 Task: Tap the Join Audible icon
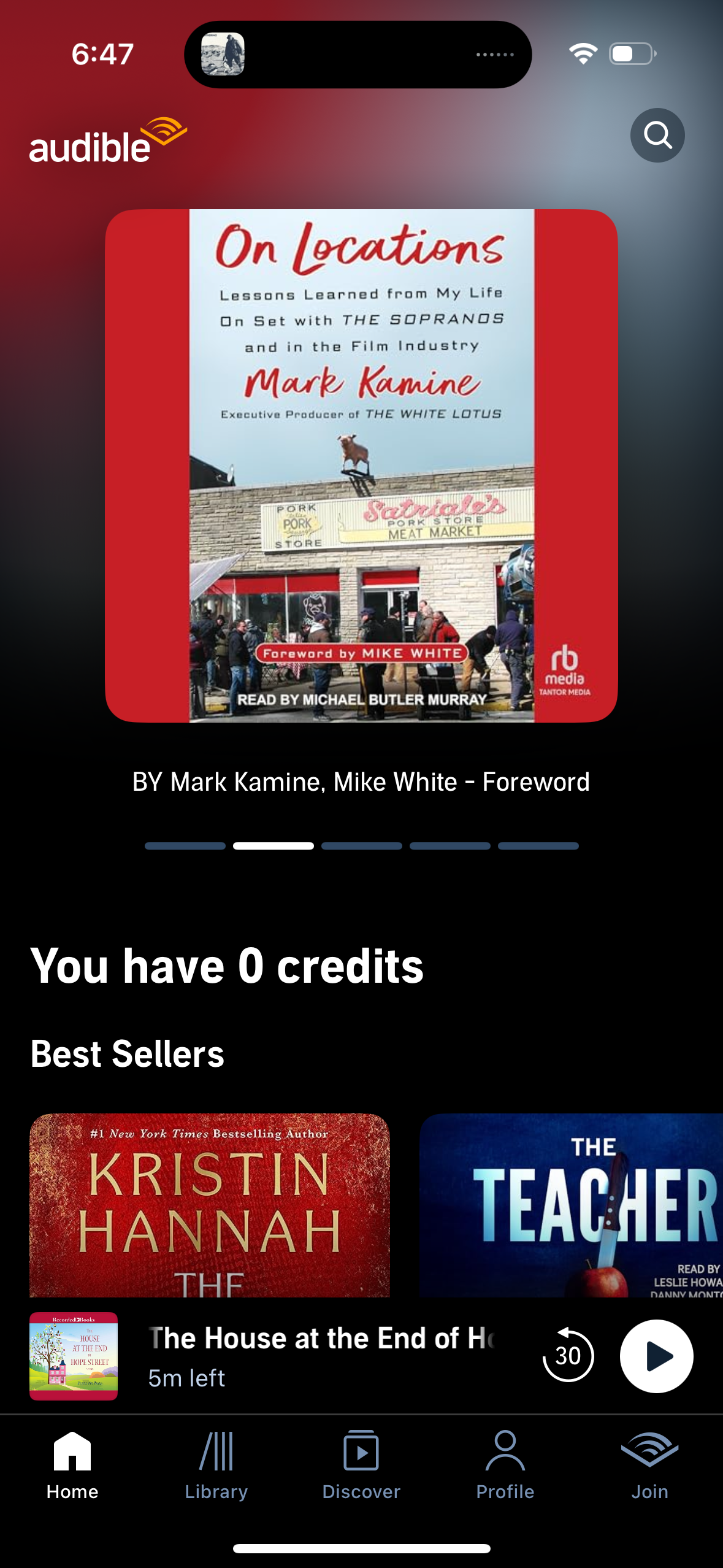(x=649, y=1451)
